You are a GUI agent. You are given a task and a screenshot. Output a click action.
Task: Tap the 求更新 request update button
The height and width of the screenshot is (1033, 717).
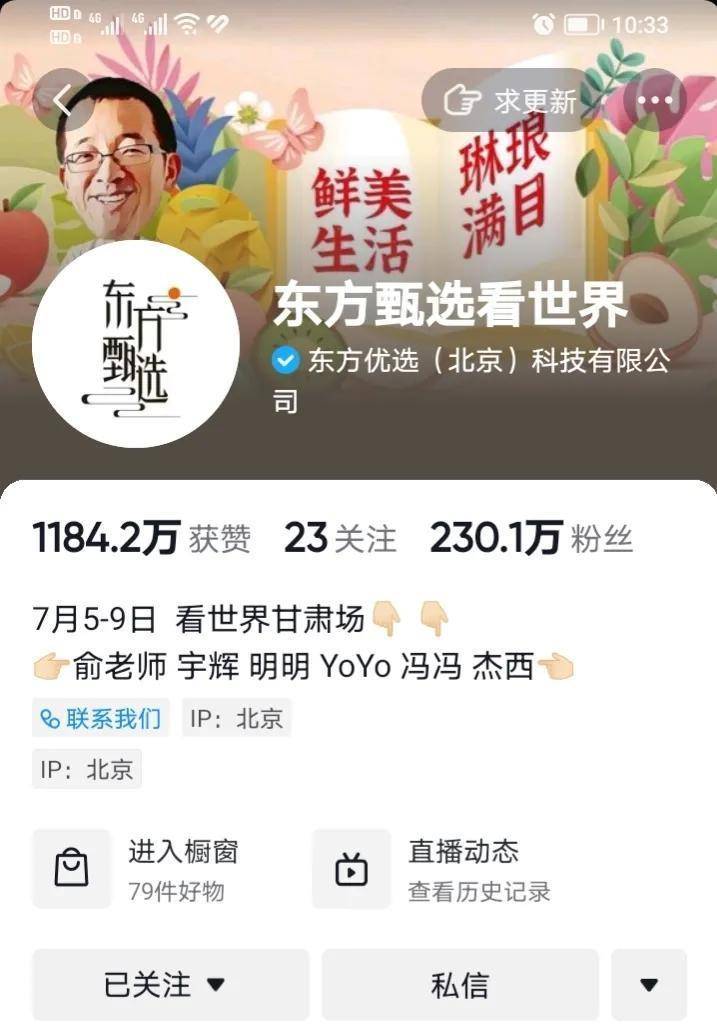pos(510,100)
